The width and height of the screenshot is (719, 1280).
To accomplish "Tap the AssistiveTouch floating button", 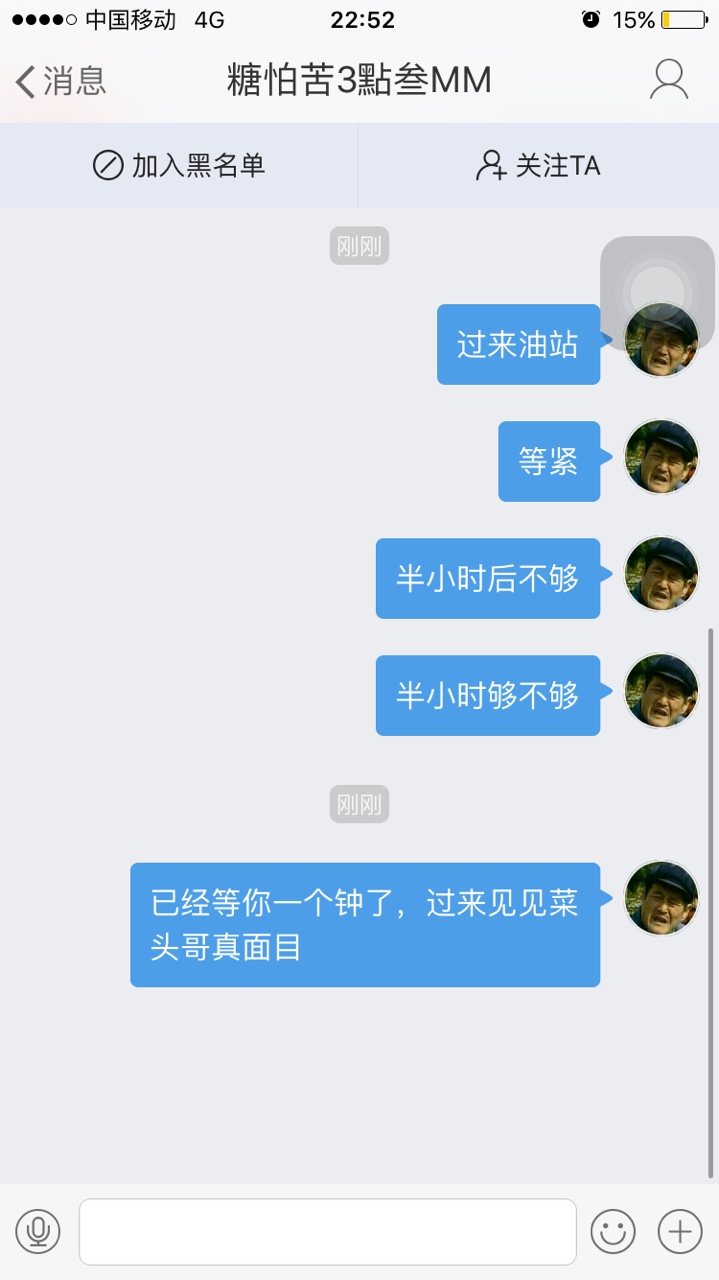I will [x=657, y=292].
